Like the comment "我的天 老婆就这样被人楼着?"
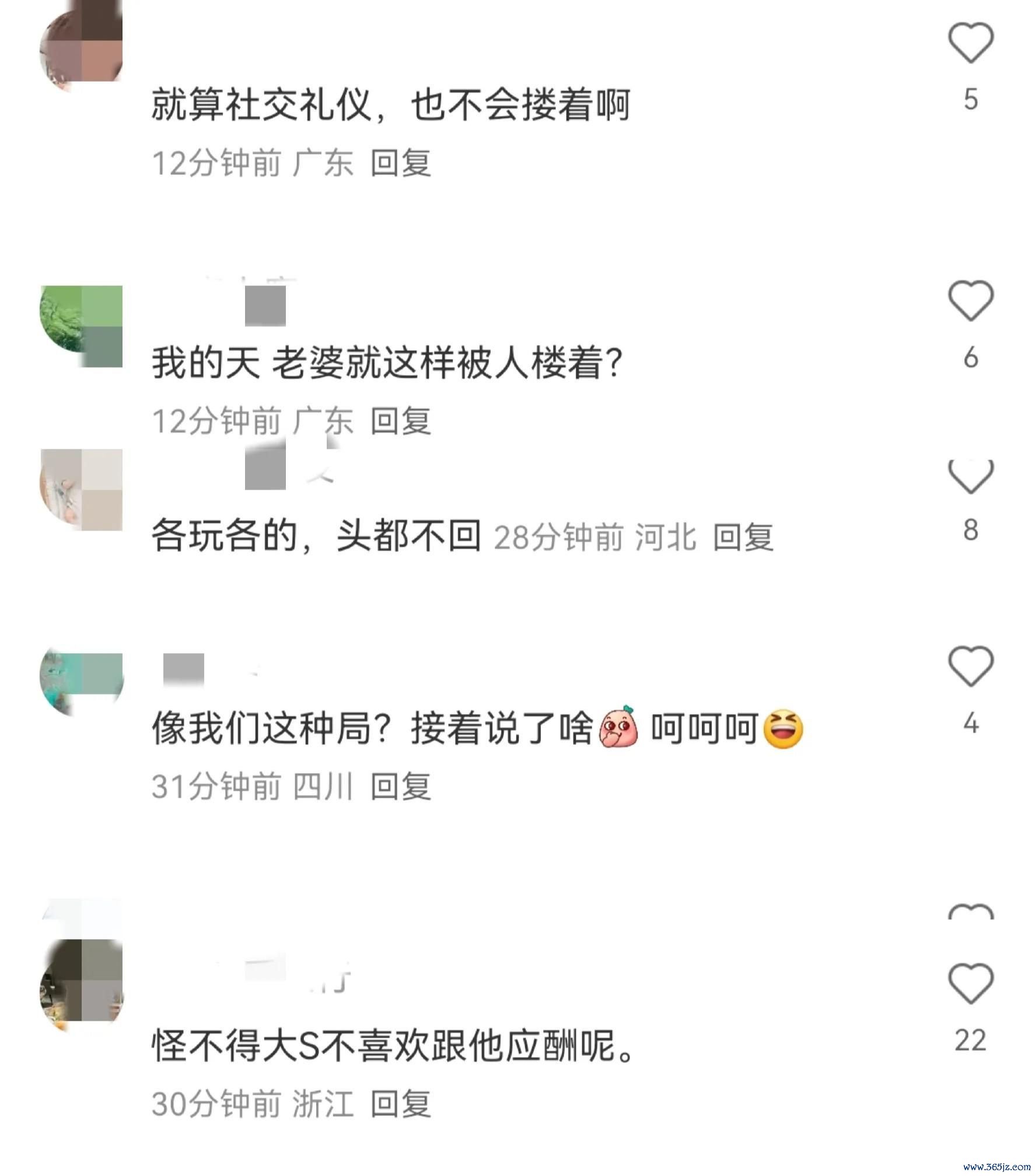Screen dimensions: 1035x1176 coord(970,301)
